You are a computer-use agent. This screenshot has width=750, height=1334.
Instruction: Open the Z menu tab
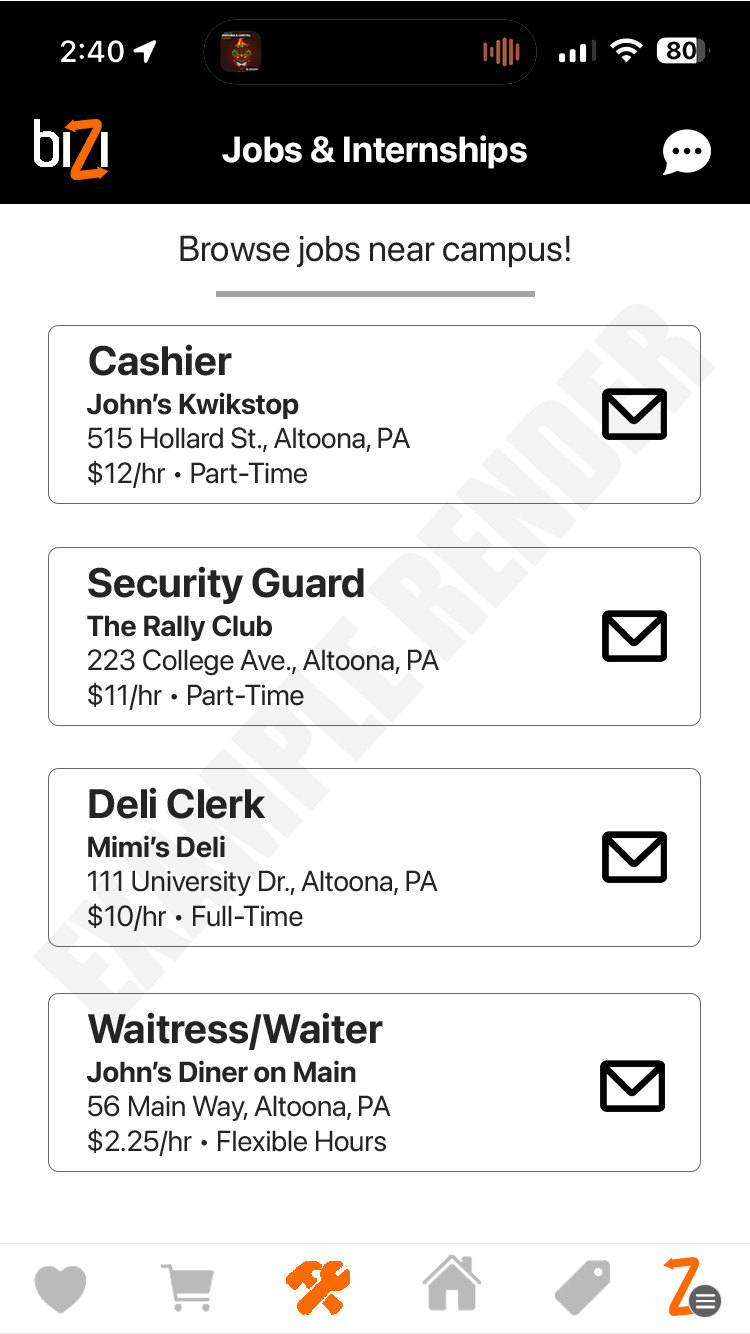click(692, 1287)
